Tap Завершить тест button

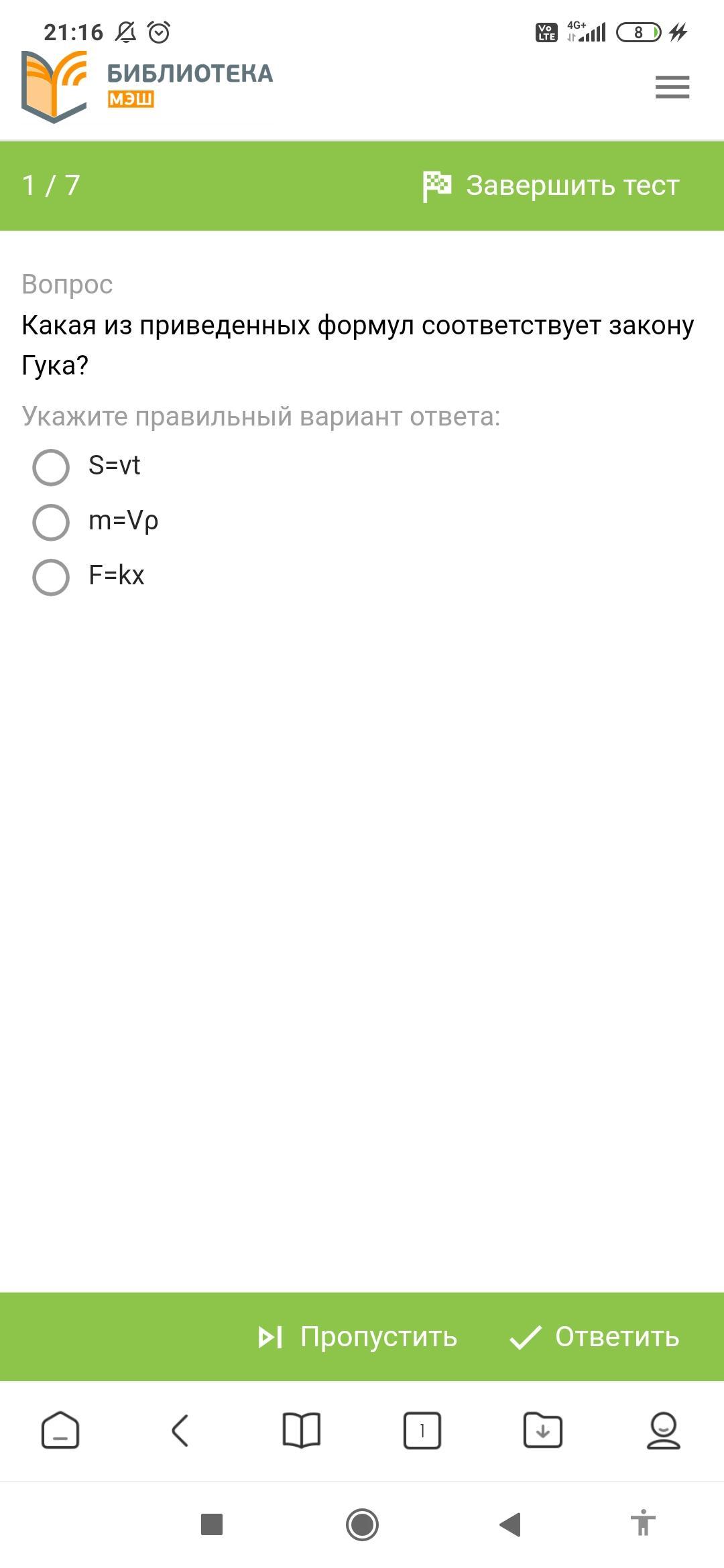[551, 186]
